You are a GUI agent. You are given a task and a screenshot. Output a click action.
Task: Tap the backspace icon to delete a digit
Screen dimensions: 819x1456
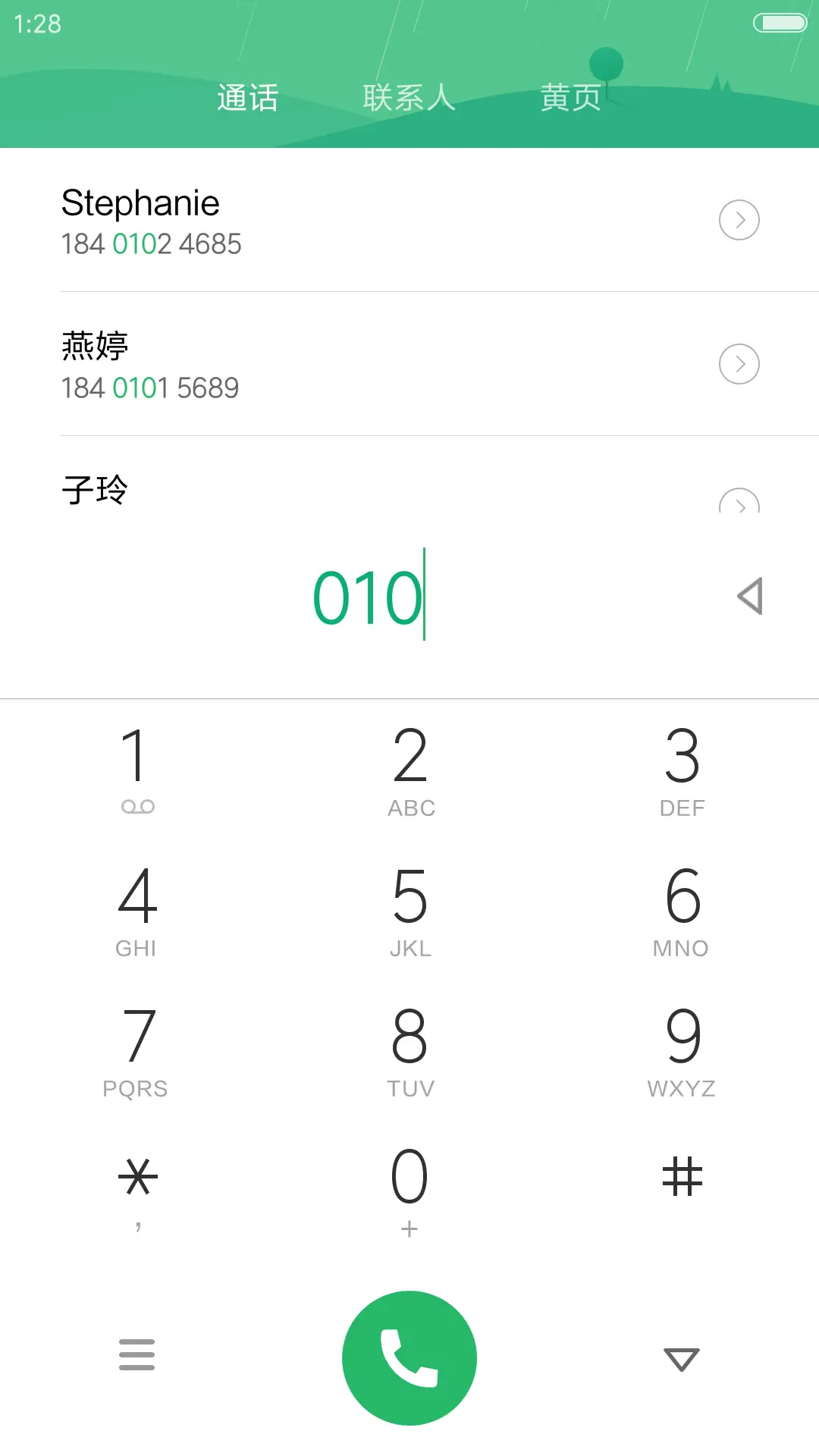click(747, 598)
